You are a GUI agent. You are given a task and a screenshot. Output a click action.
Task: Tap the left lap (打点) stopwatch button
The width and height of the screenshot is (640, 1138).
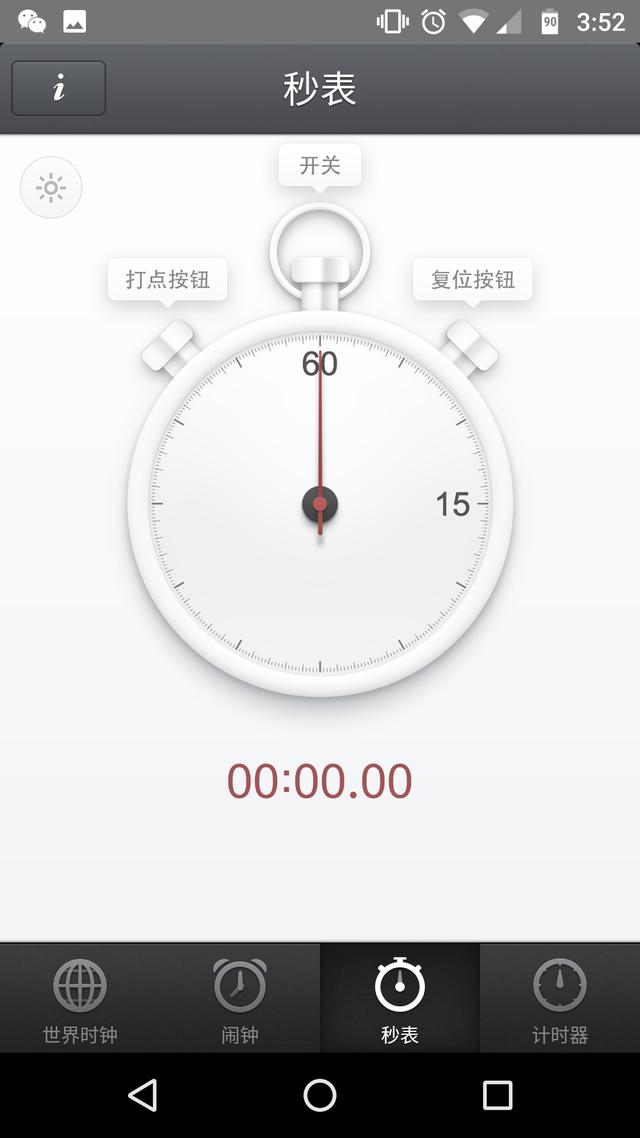tap(169, 346)
